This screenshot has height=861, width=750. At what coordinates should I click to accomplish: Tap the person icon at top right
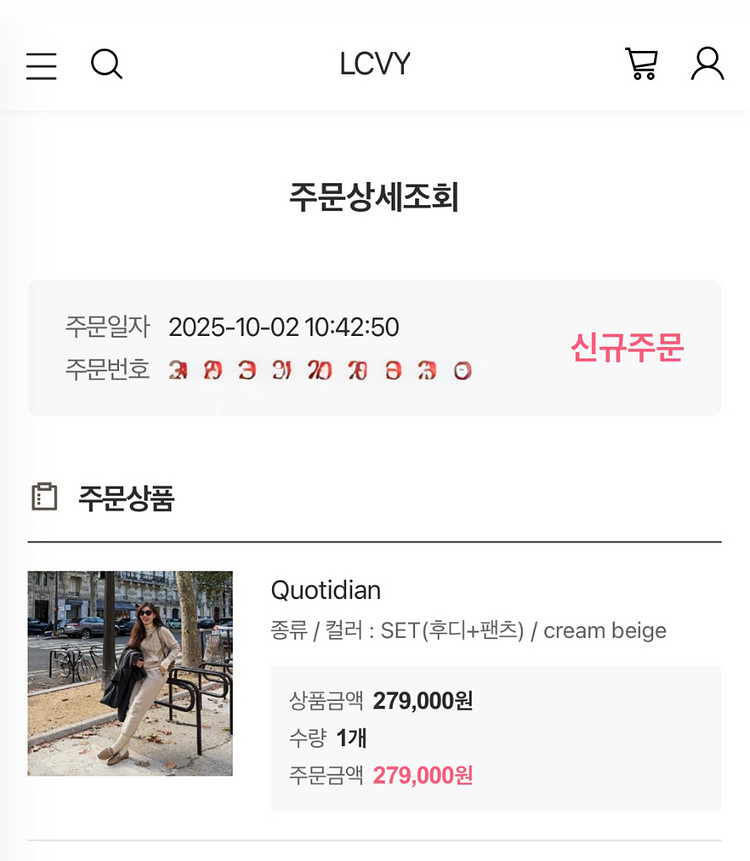tap(707, 64)
